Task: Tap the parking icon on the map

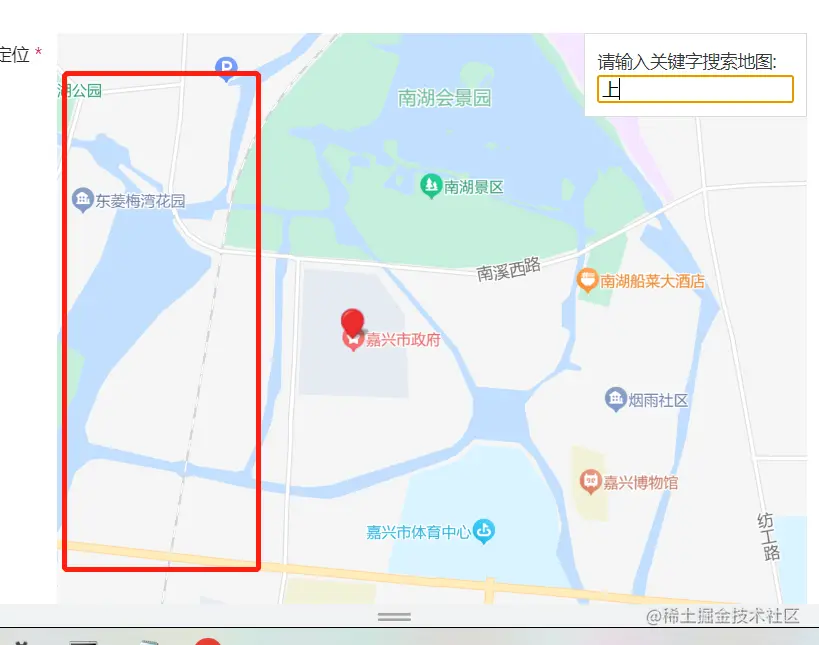Action: coord(226,68)
